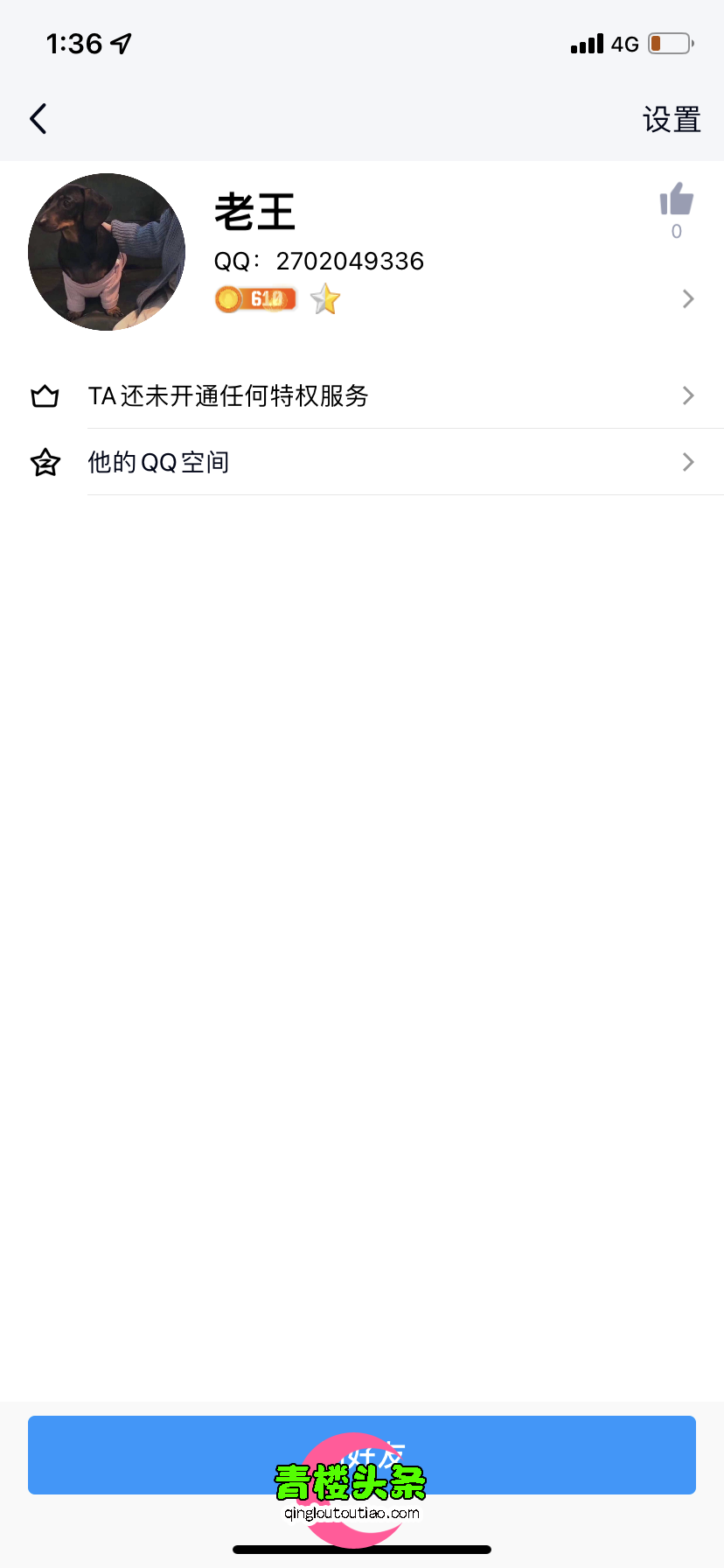Screen dimensions: 724x1568
Task: Tap 老王's dog profile avatar
Action: tap(107, 252)
